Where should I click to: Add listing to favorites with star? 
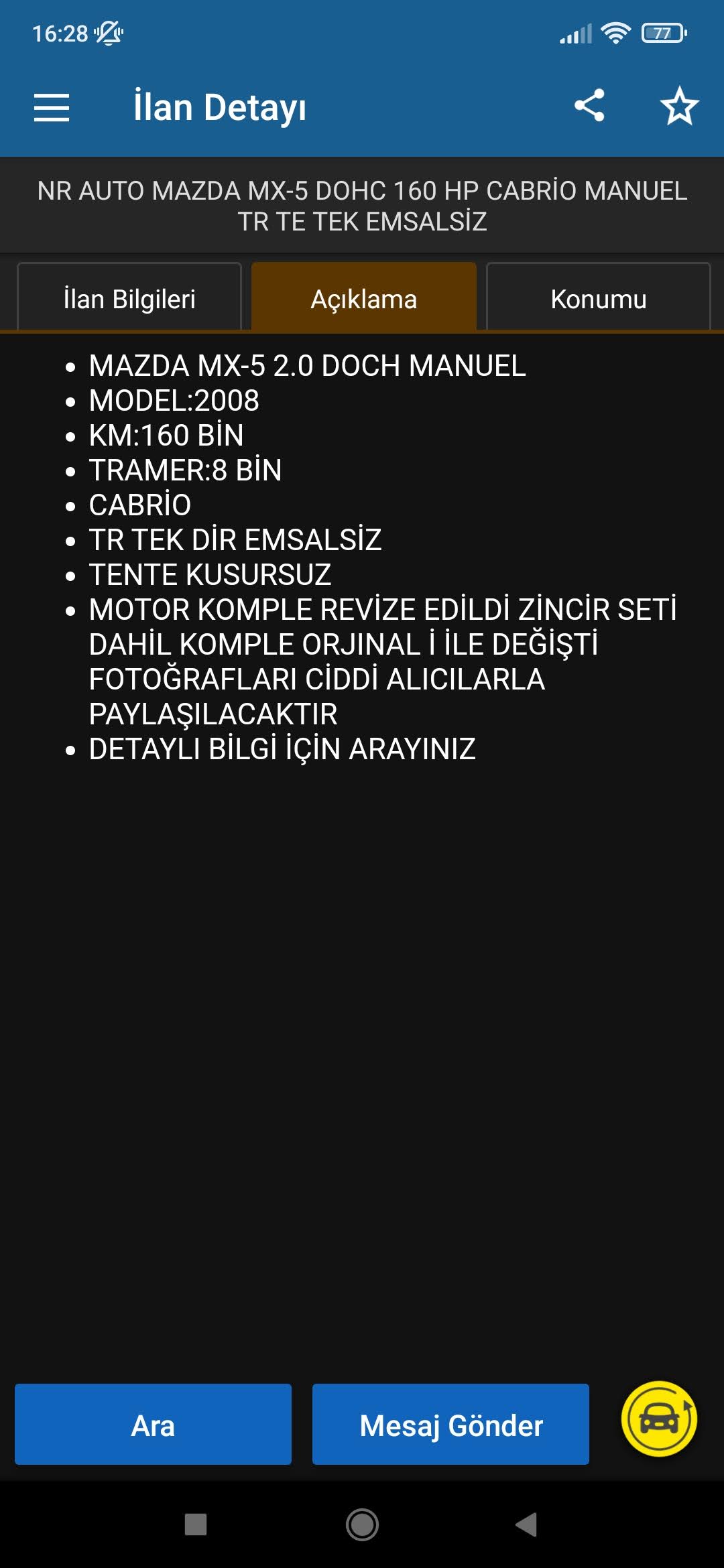tap(679, 106)
